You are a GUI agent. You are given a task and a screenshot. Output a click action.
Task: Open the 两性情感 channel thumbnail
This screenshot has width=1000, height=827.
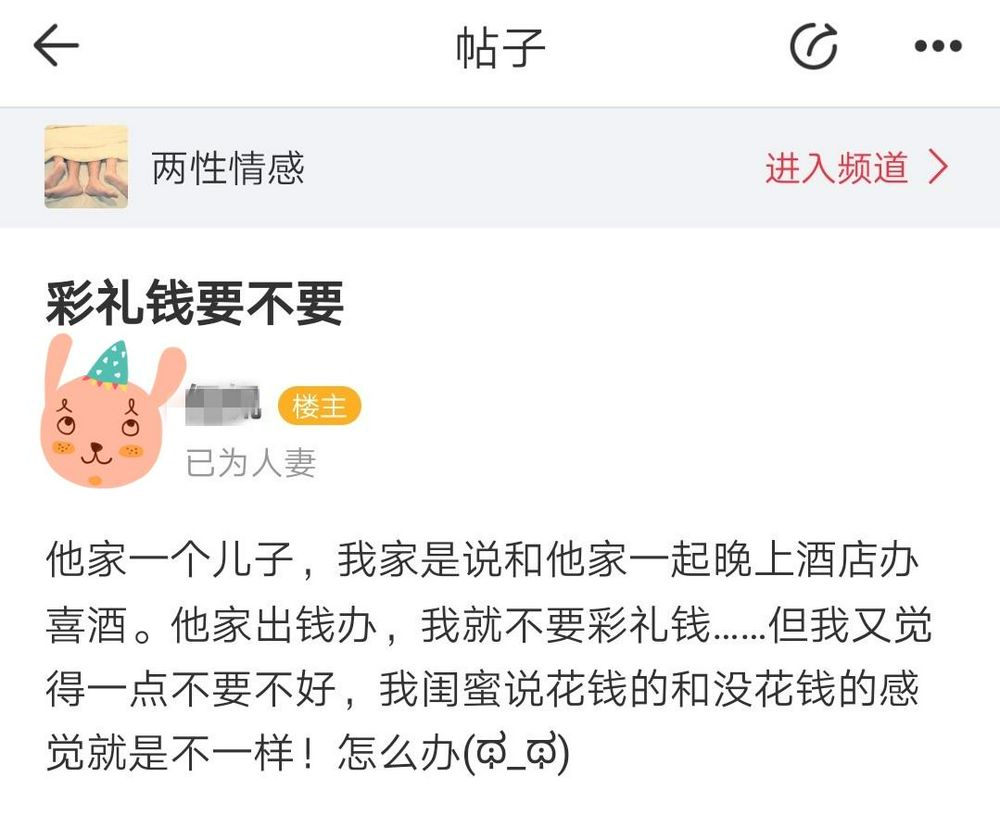(86, 167)
